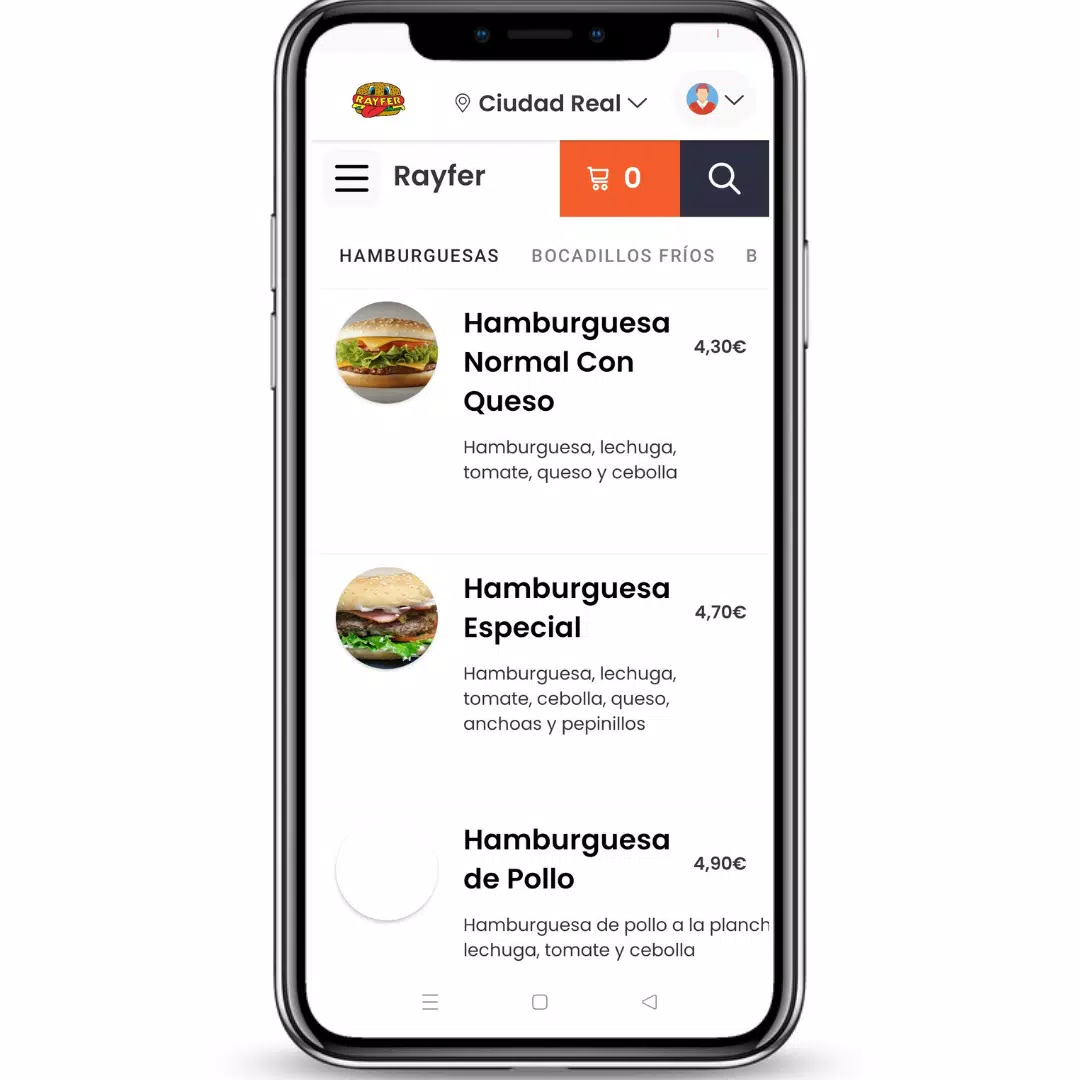The width and height of the screenshot is (1080, 1080).
Task: Open the search icon
Action: click(x=724, y=178)
